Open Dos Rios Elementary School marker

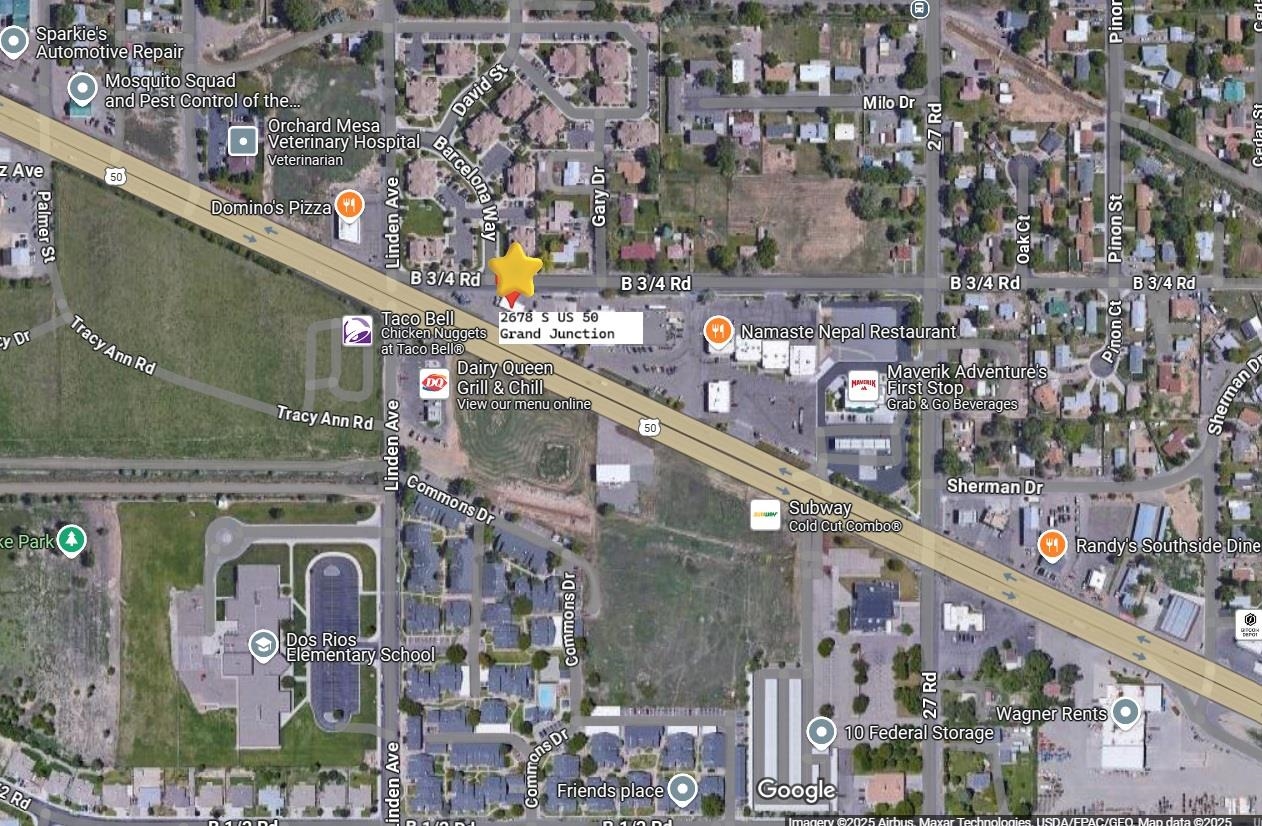263,645
